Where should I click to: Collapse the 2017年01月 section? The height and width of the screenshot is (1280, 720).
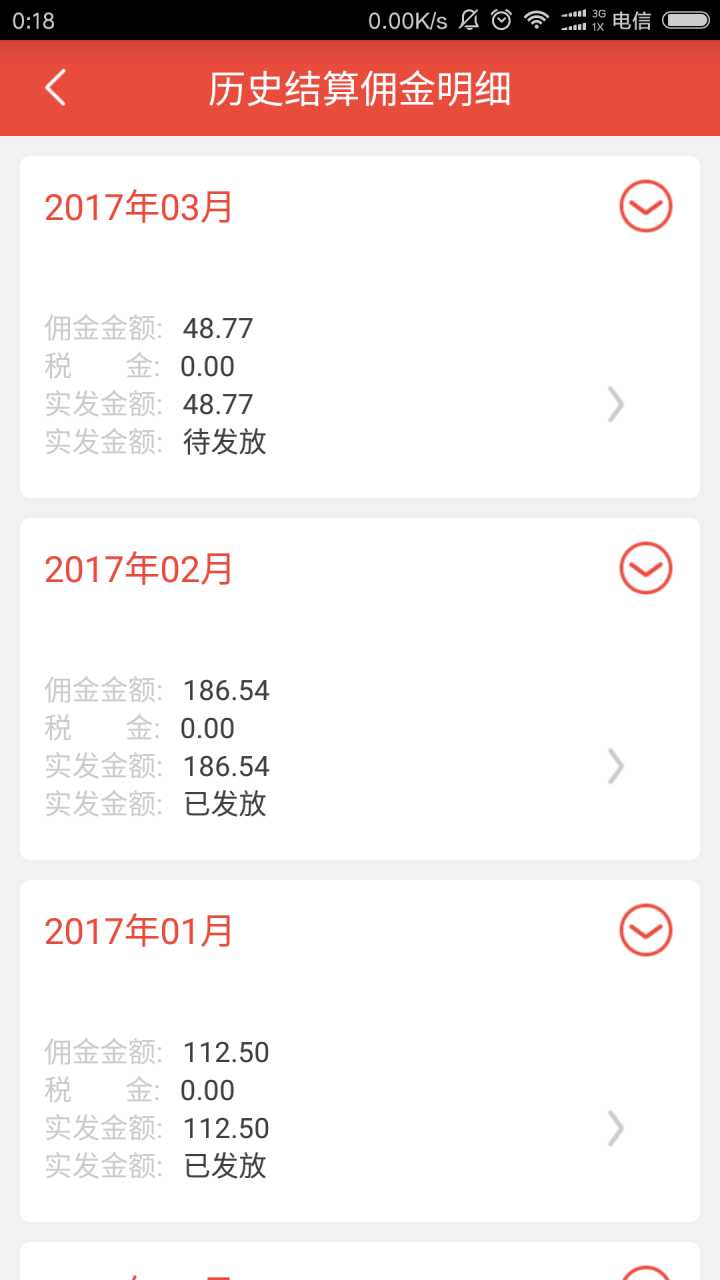click(x=645, y=931)
